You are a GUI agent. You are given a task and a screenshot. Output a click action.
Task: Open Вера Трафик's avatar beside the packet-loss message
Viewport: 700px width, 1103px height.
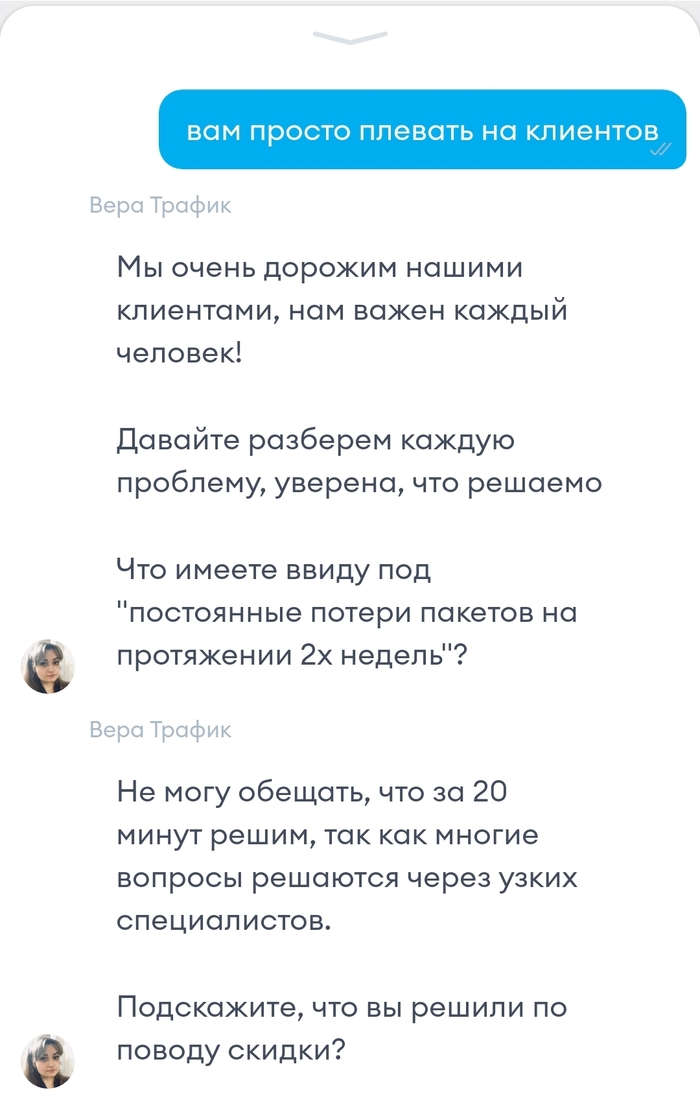48,666
